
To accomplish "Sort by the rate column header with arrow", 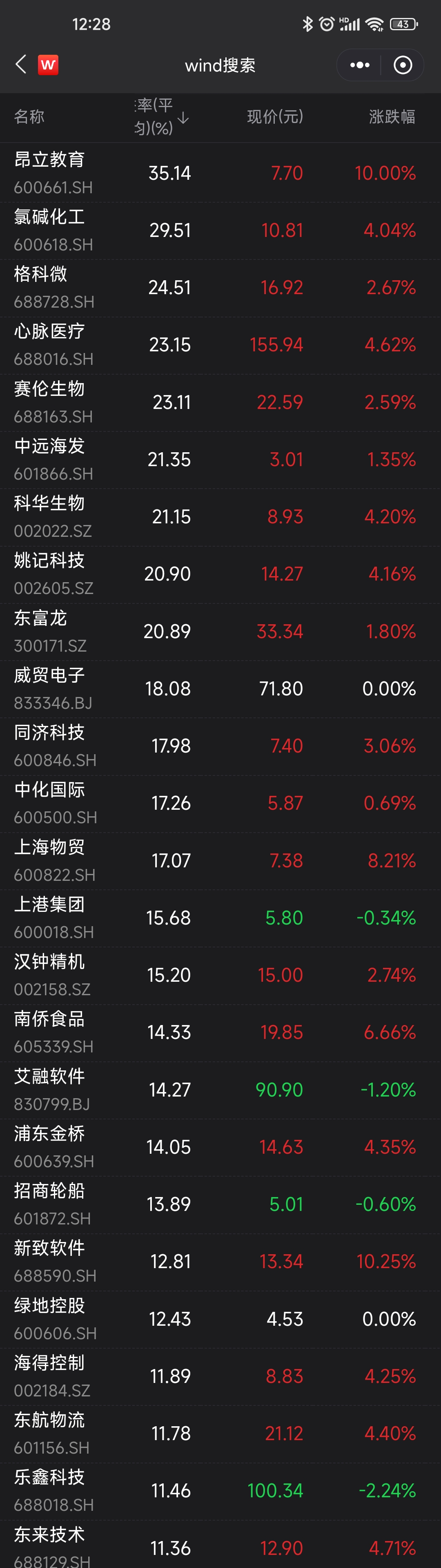I will click(161, 117).
